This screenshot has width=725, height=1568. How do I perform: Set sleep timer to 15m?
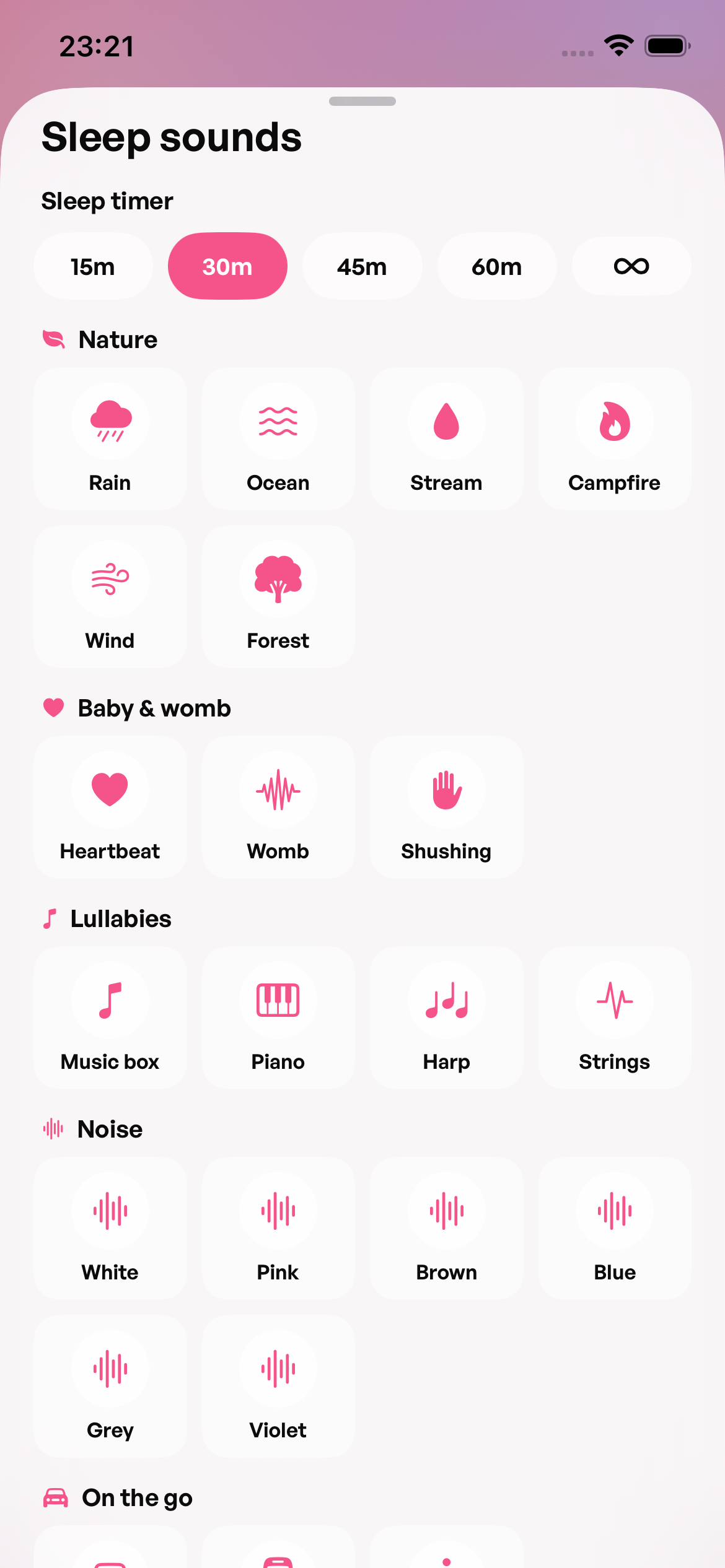[x=93, y=266]
